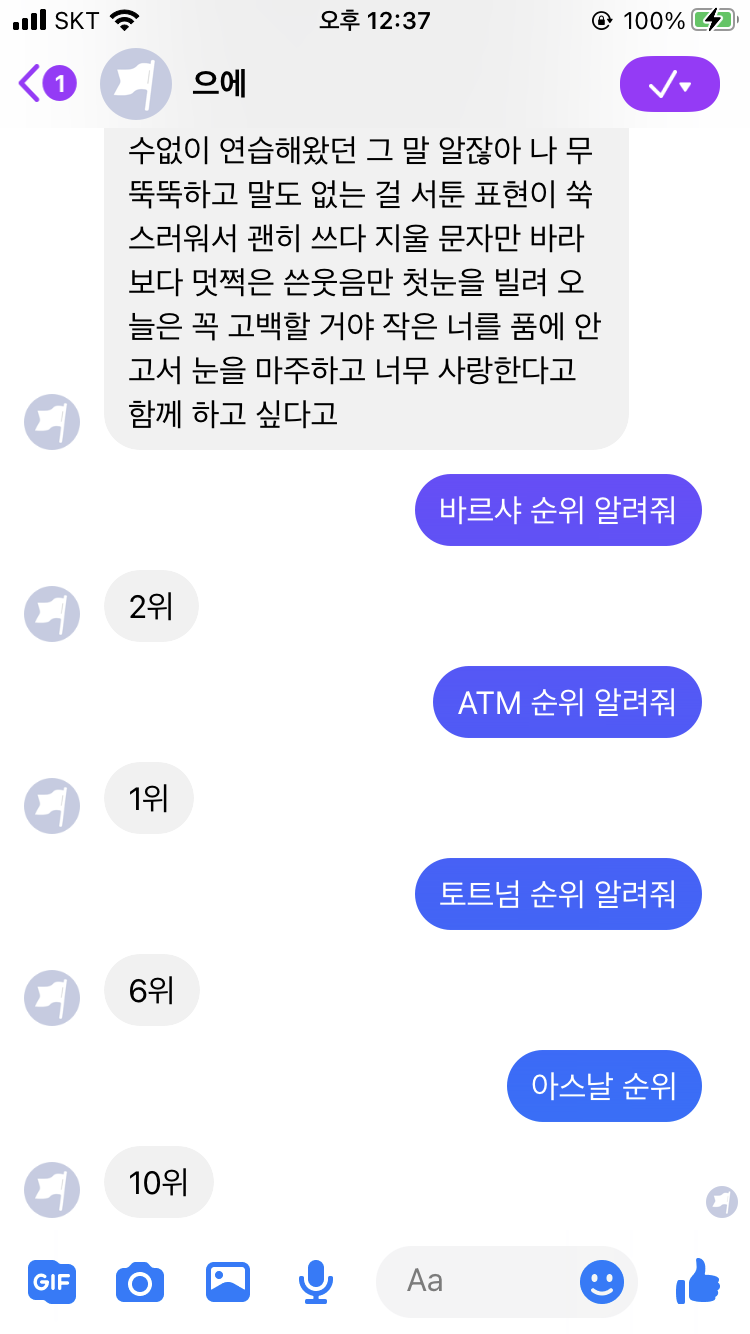This screenshot has height=1334, width=750.
Task: Send a thumbs-up like
Action: pos(697,1281)
